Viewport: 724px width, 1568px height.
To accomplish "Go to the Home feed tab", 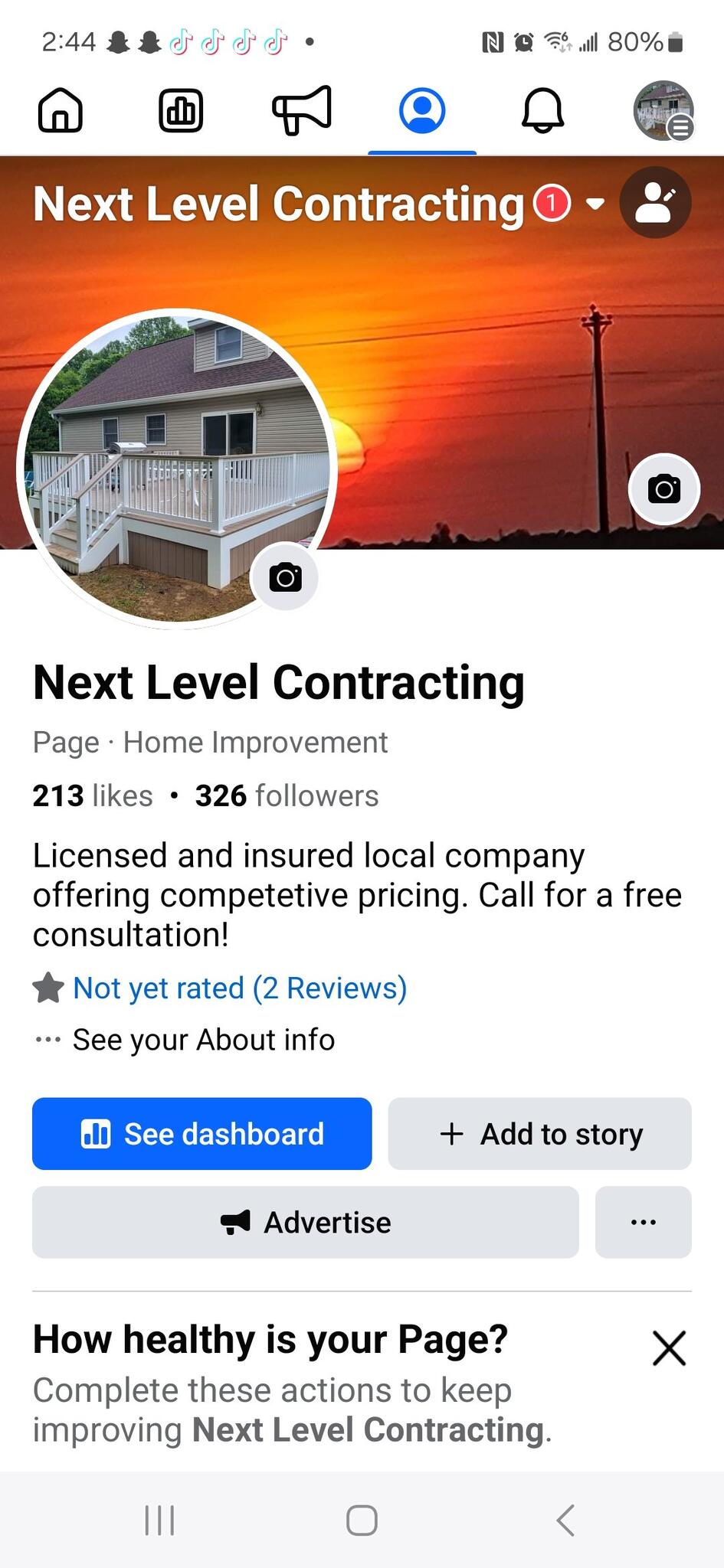I will [61, 111].
